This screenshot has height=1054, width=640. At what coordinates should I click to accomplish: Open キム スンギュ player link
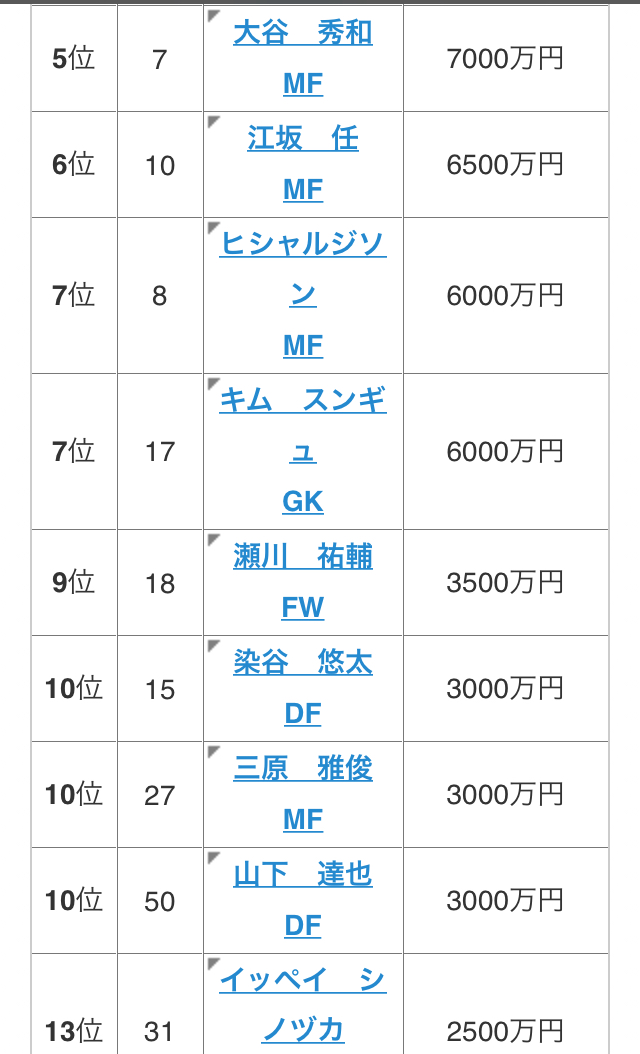pyautogui.click(x=303, y=425)
